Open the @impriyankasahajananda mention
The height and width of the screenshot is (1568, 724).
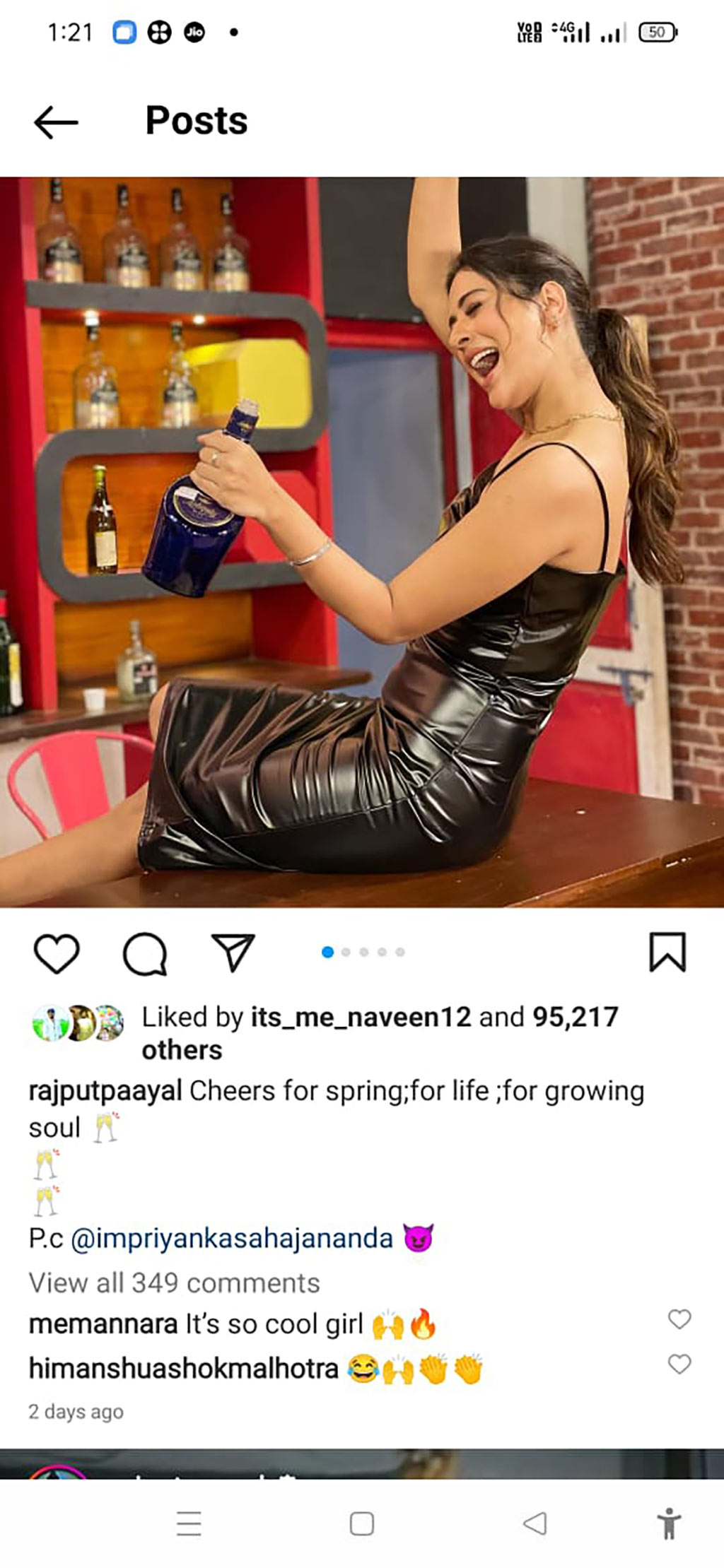point(231,1239)
